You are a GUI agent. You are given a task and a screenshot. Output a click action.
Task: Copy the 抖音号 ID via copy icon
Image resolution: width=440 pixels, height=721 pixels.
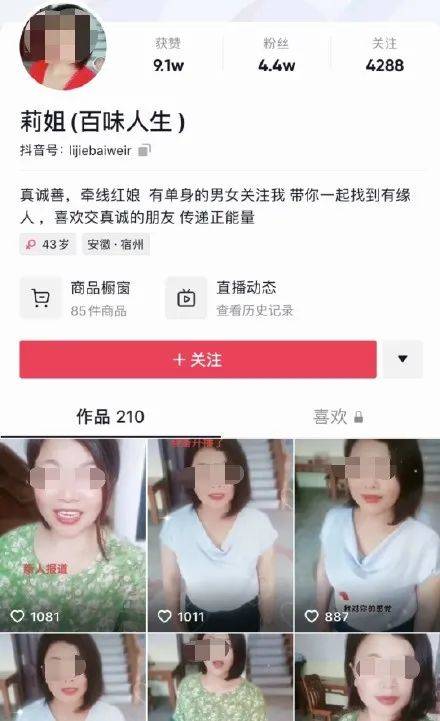[x=144, y=150]
